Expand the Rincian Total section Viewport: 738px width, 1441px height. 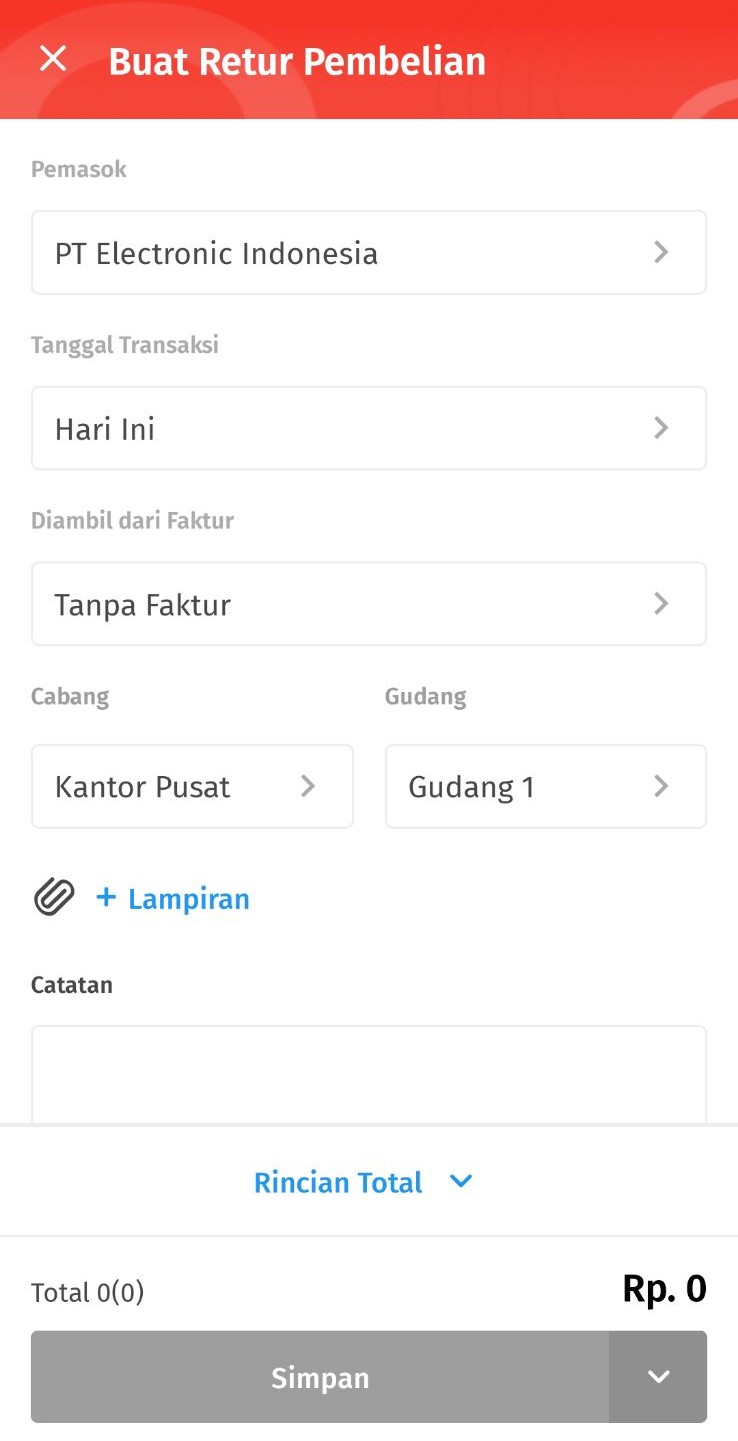coord(364,1182)
